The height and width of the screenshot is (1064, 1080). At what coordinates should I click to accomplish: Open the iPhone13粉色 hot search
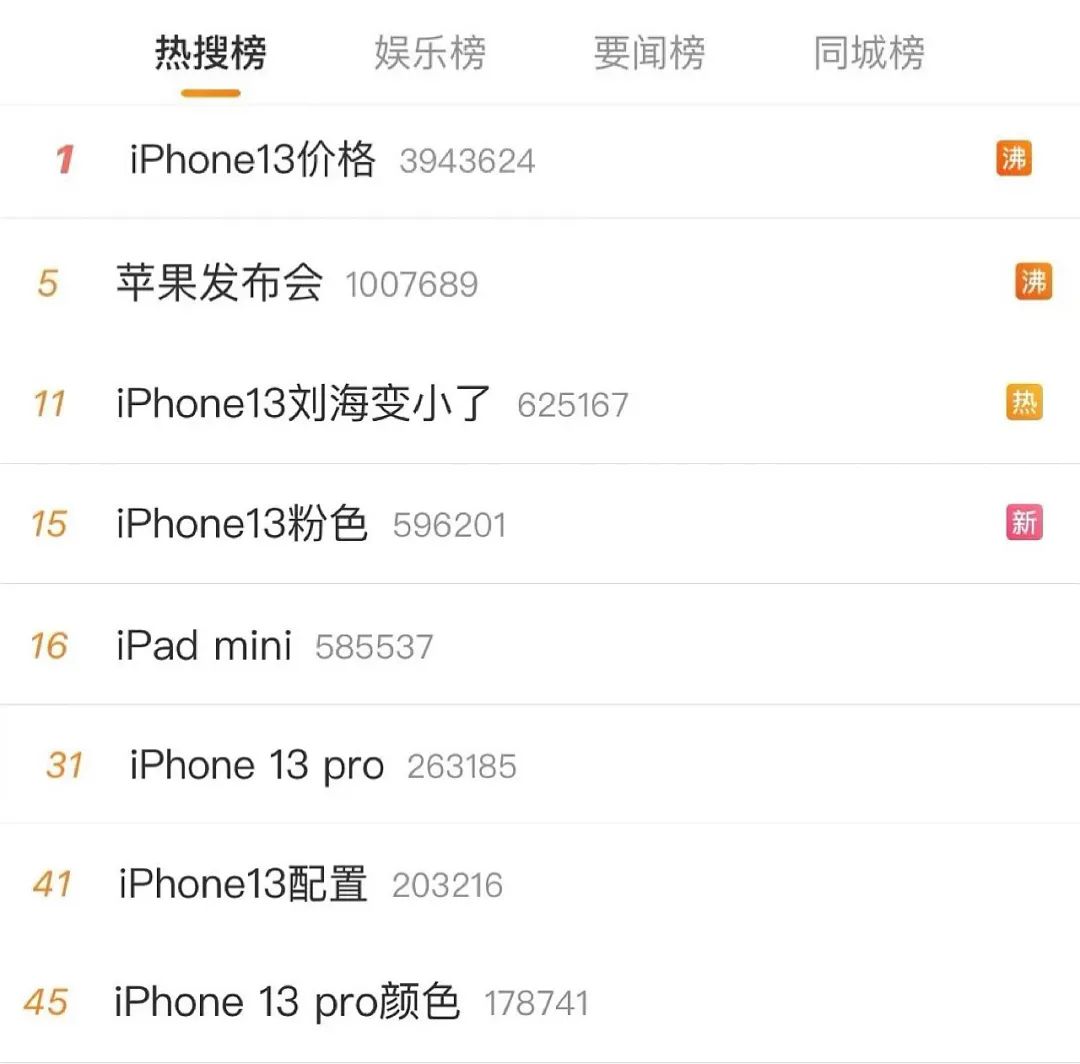242,524
